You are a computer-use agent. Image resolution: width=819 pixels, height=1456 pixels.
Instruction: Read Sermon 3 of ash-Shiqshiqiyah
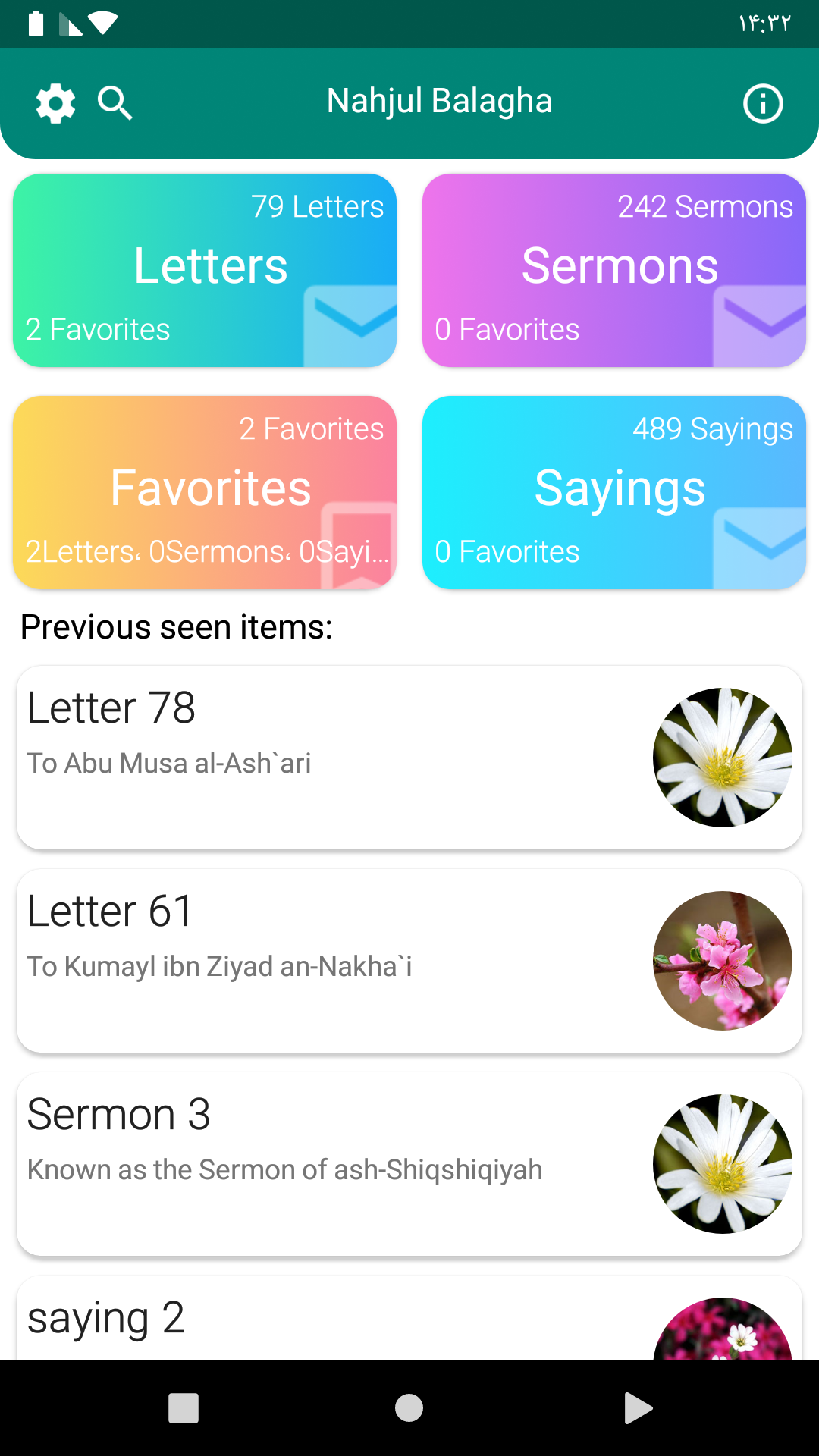(x=409, y=1163)
